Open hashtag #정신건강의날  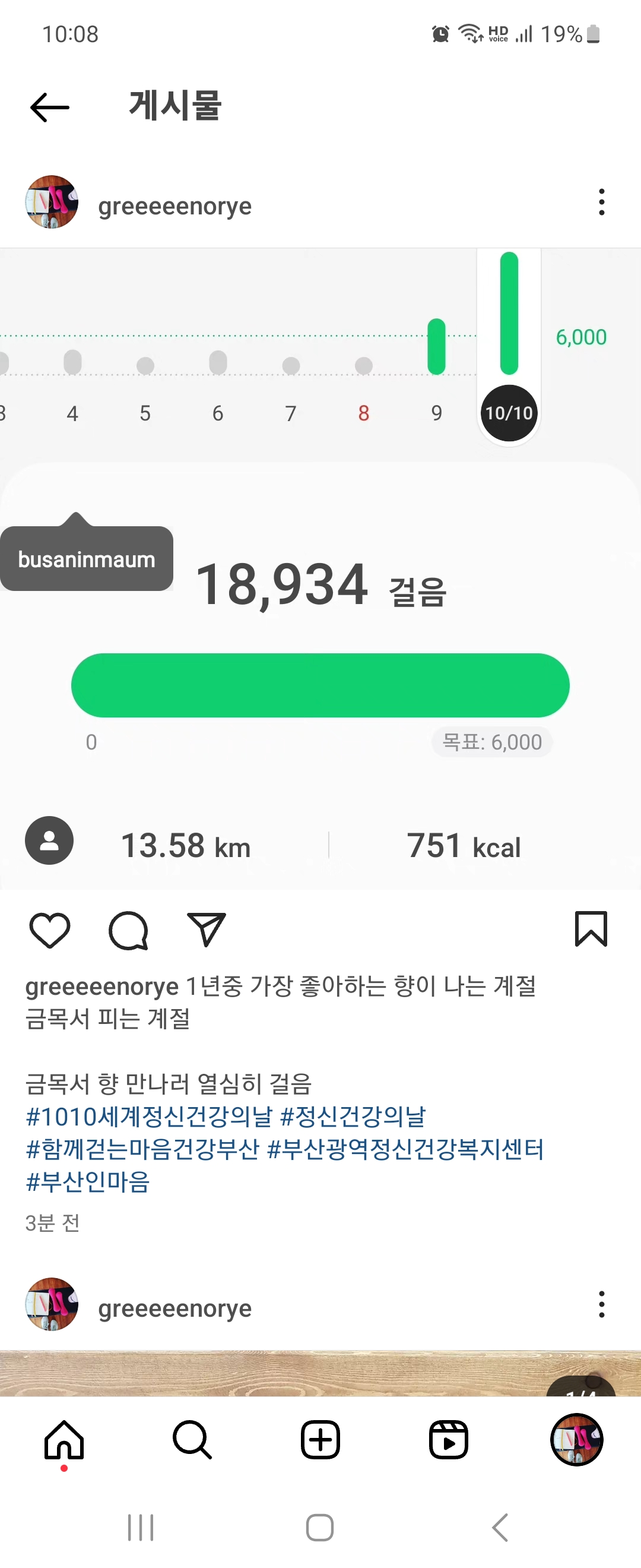(x=353, y=1117)
